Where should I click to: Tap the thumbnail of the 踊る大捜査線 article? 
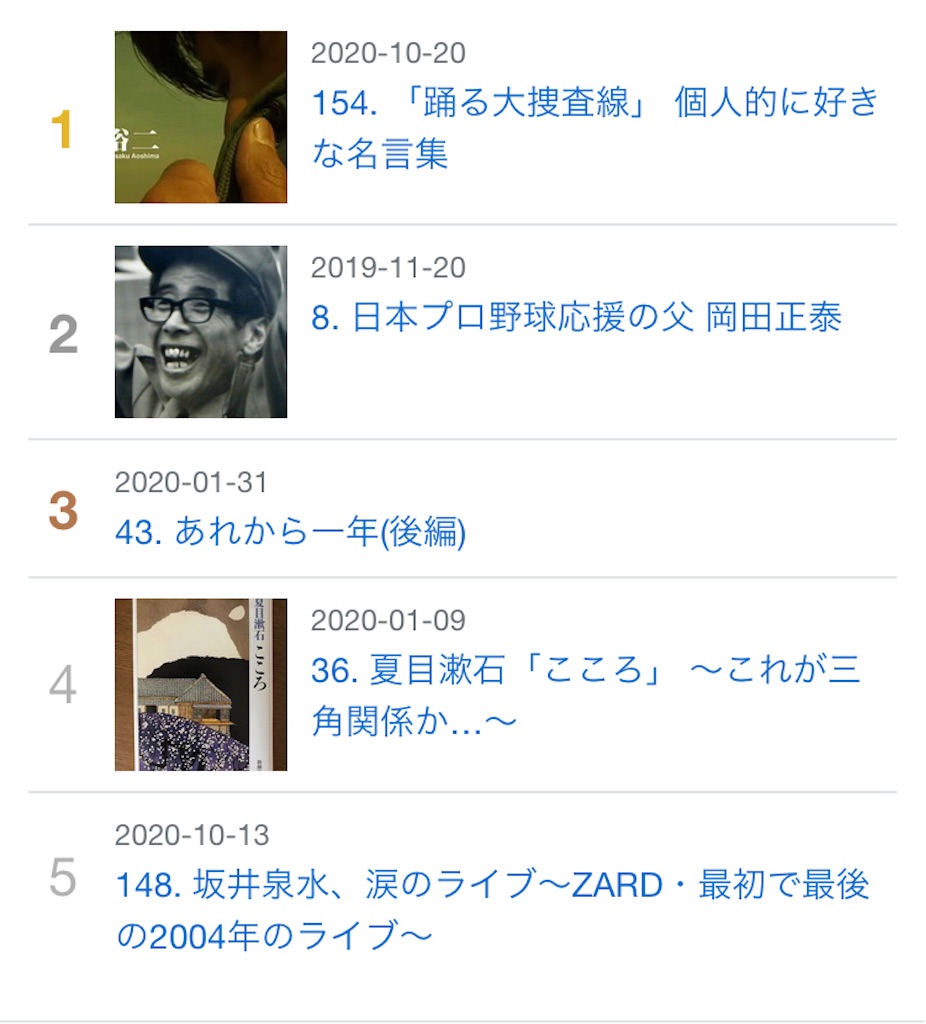(201, 117)
